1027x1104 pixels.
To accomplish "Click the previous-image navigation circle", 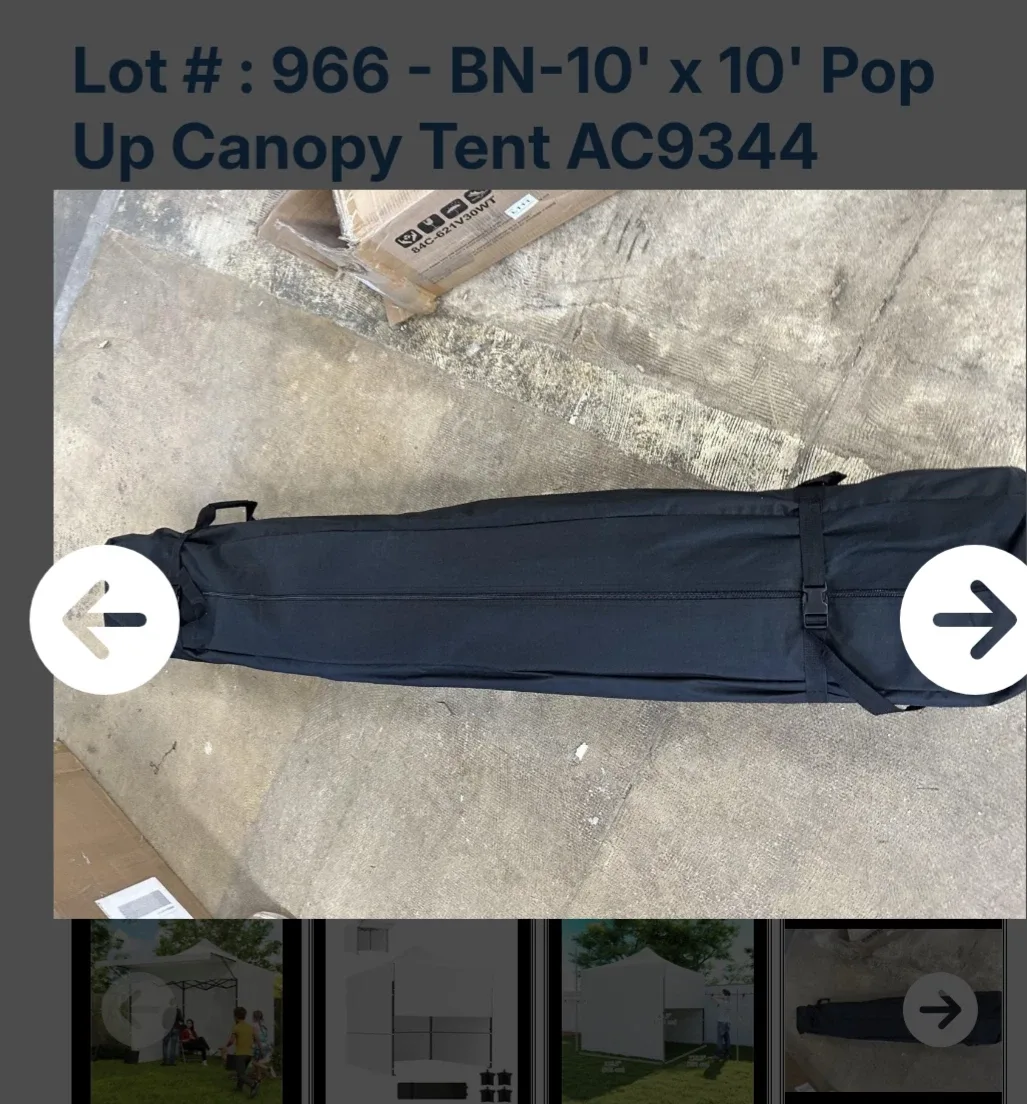I will 103,619.
